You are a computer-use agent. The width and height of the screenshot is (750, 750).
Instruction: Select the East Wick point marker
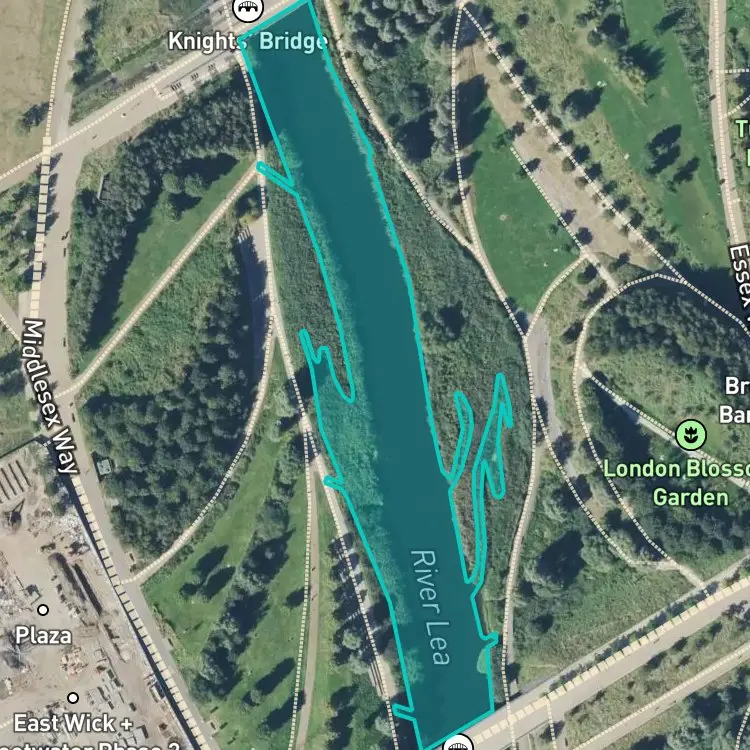(x=73, y=697)
